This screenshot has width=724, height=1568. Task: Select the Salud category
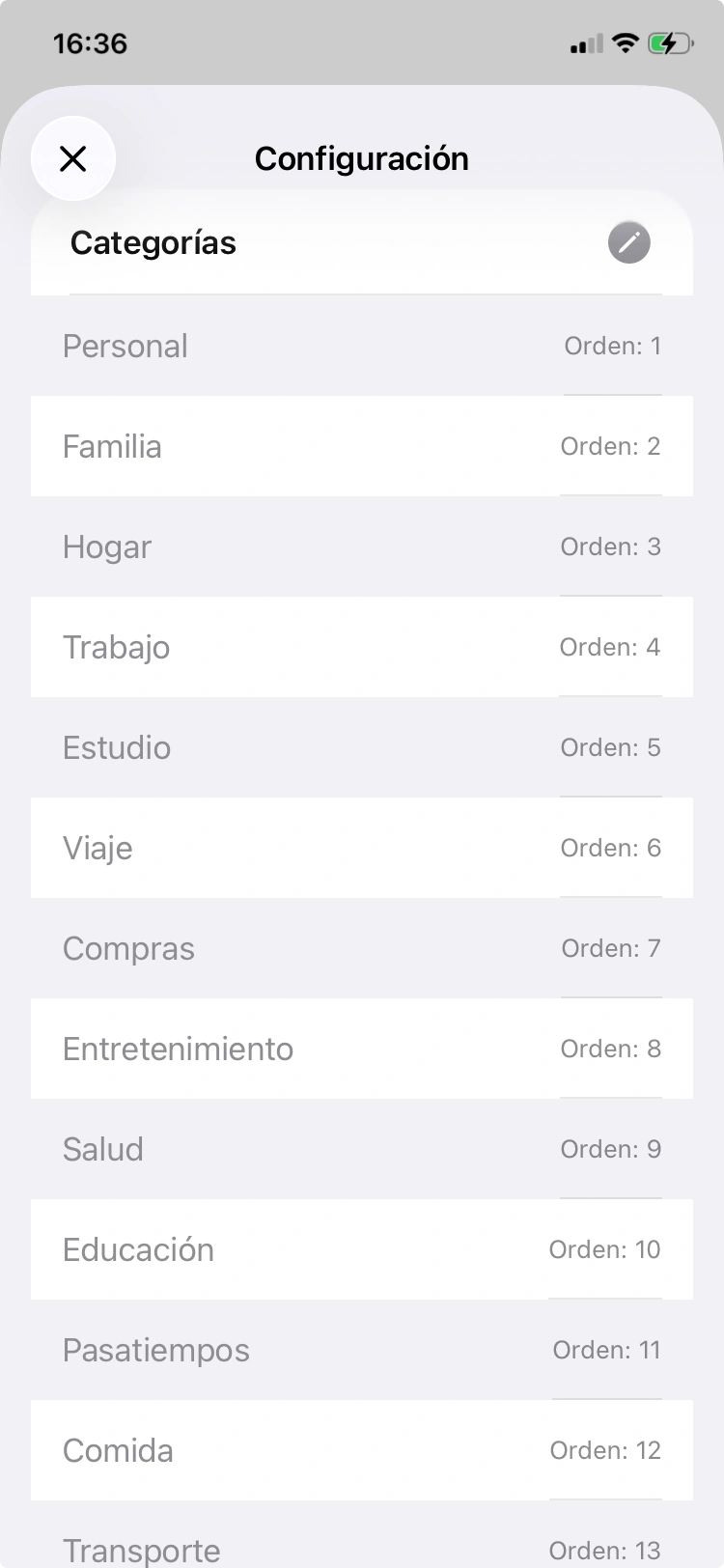click(102, 1148)
